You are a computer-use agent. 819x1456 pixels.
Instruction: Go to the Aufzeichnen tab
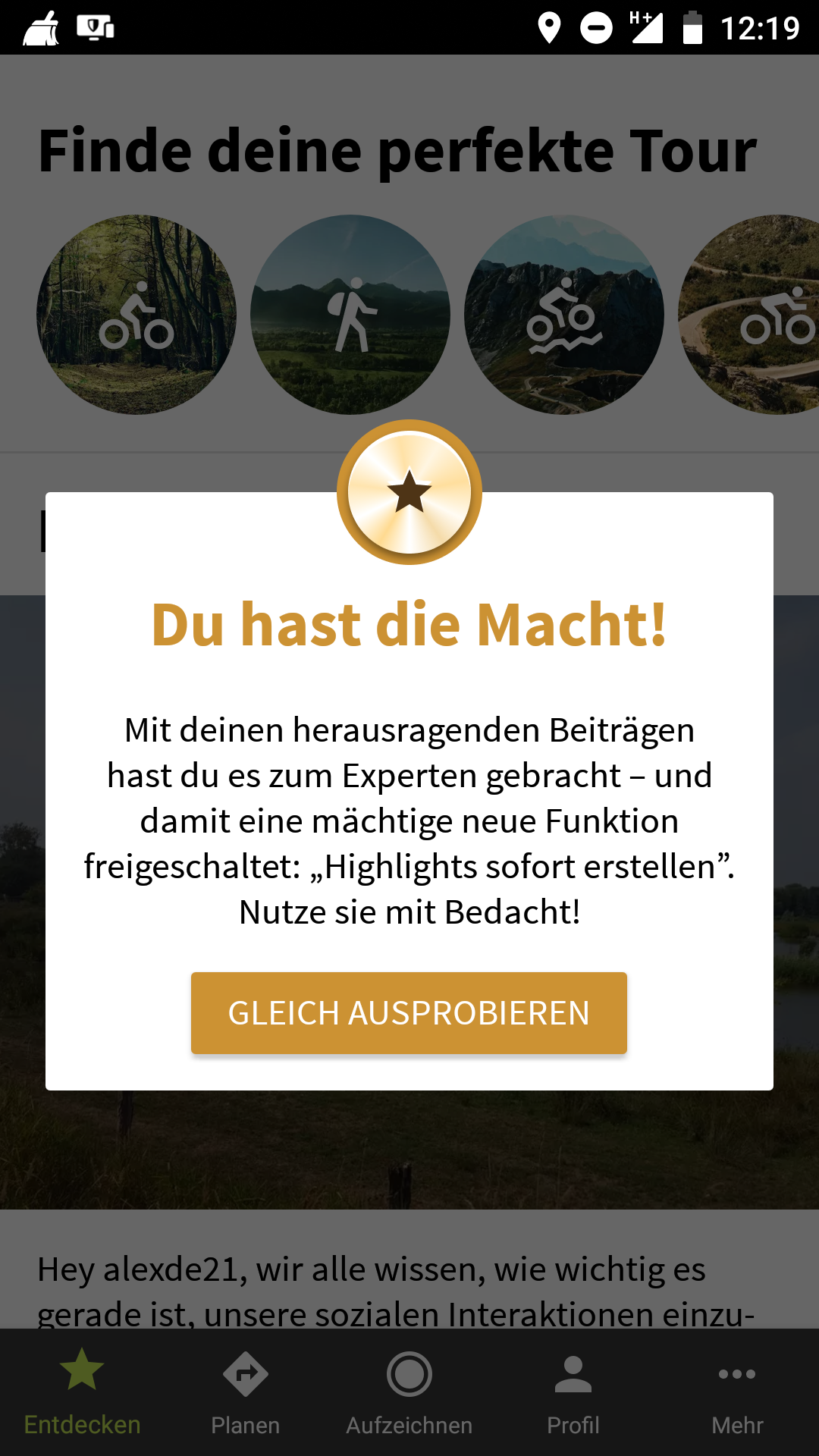pos(409,1392)
